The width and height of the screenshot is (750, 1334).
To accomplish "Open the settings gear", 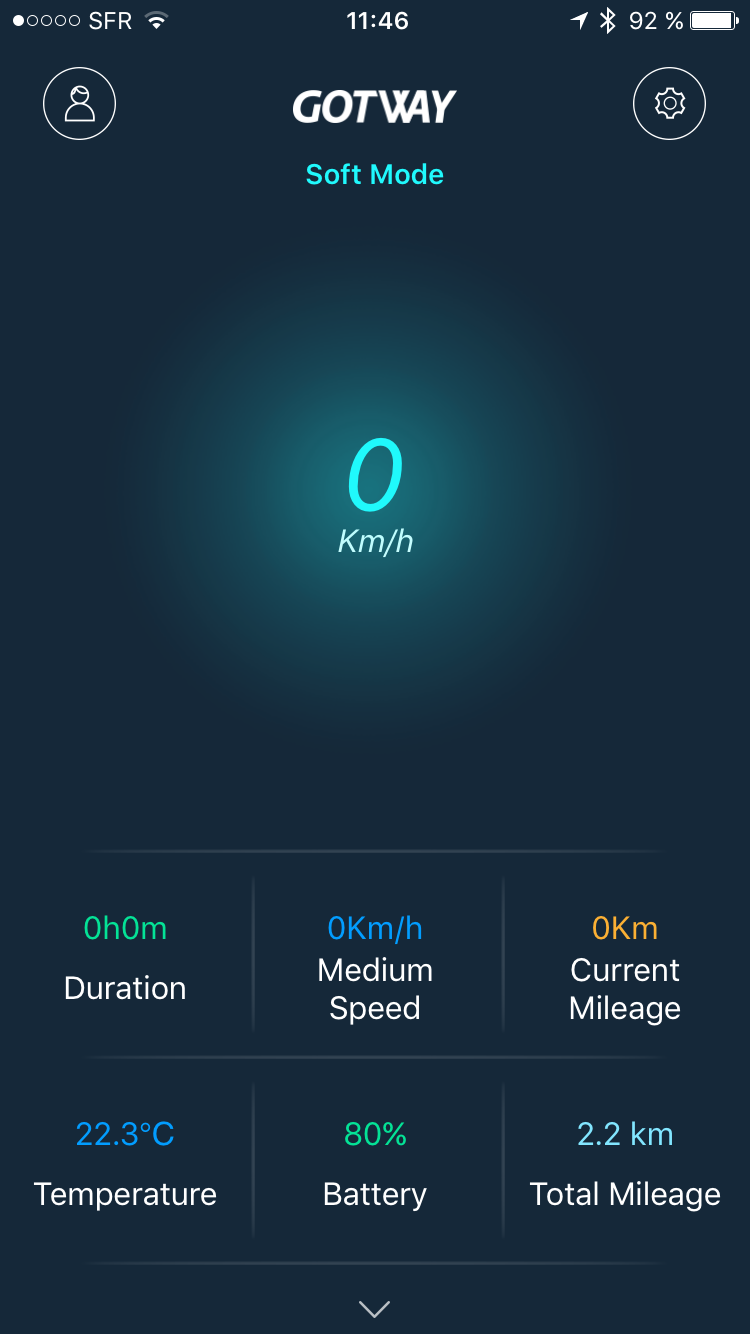I will point(670,103).
